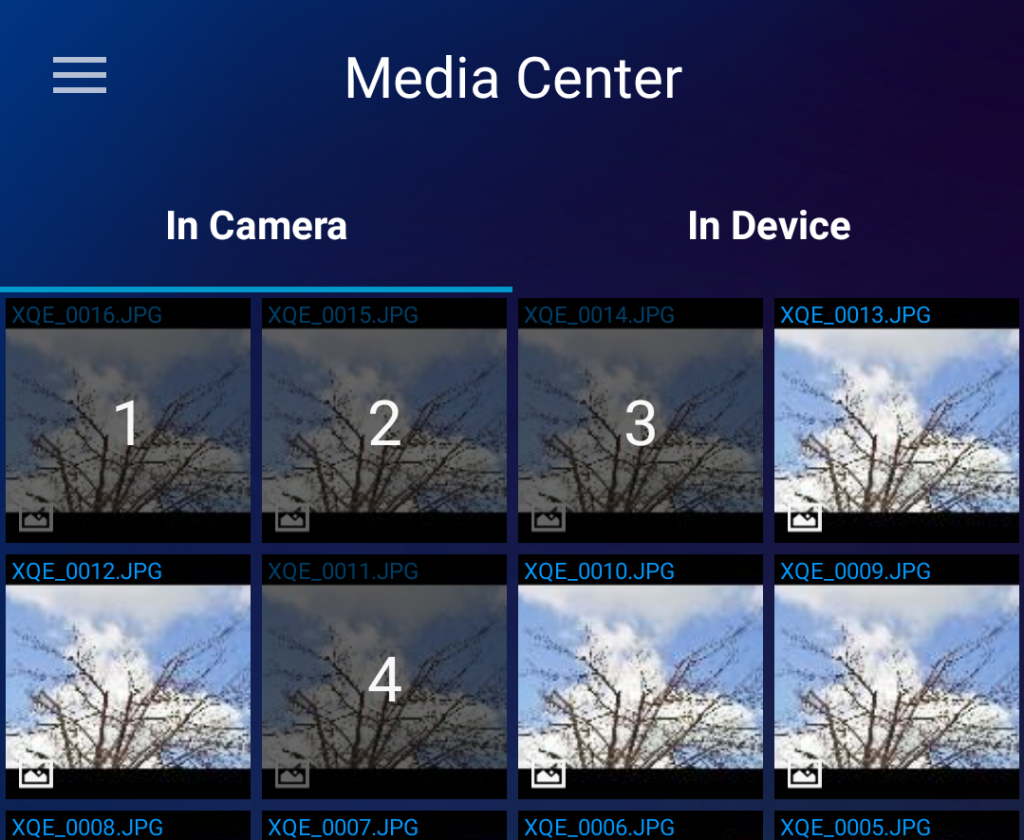Select photo XQE_0009.JPG
Viewport: 1024px width, 840px height.
tap(896, 677)
